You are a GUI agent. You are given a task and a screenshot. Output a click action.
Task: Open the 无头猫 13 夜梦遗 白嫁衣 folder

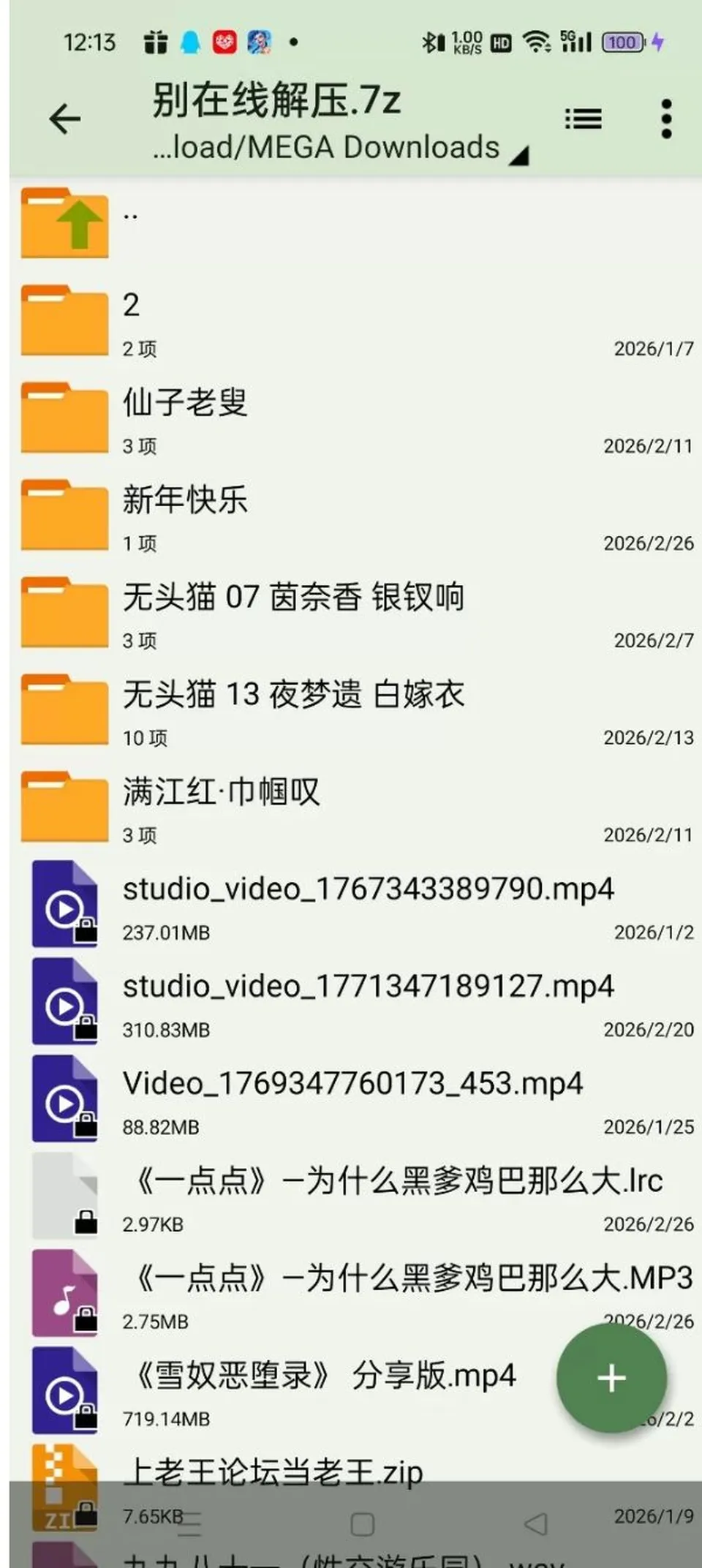coord(356,709)
